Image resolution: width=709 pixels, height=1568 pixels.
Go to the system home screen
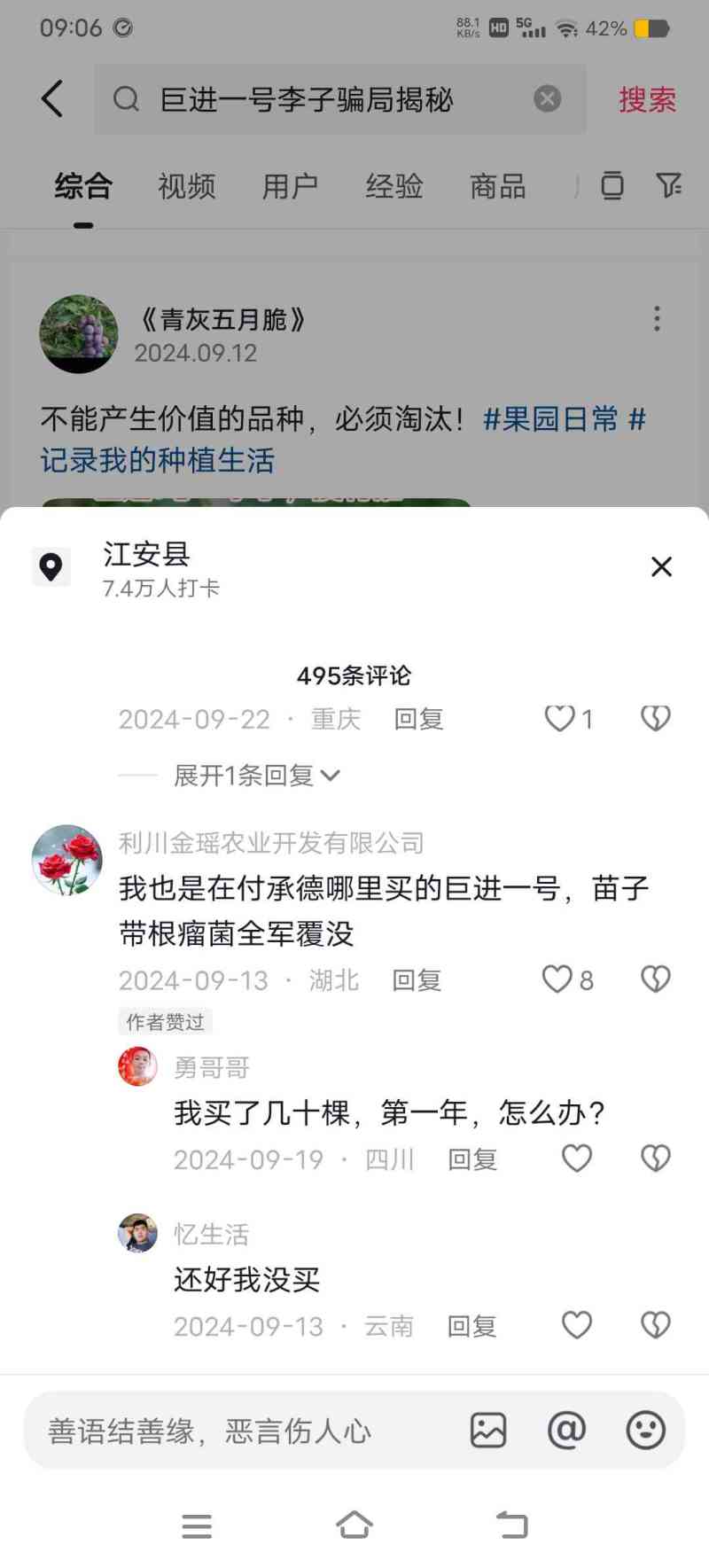coord(354,1525)
